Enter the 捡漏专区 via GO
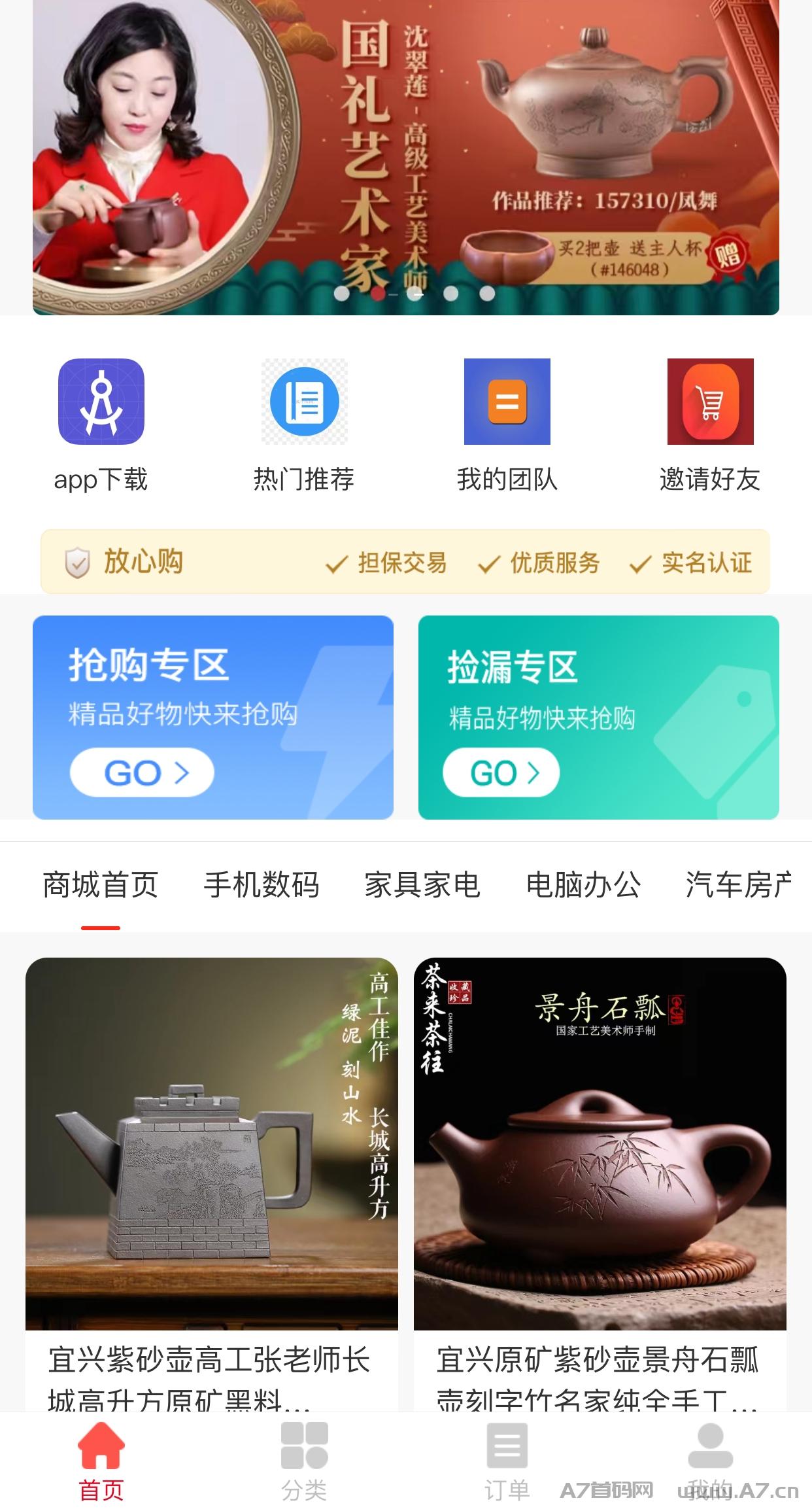The height and width of the screenshot is (1511, 812). 501,773
